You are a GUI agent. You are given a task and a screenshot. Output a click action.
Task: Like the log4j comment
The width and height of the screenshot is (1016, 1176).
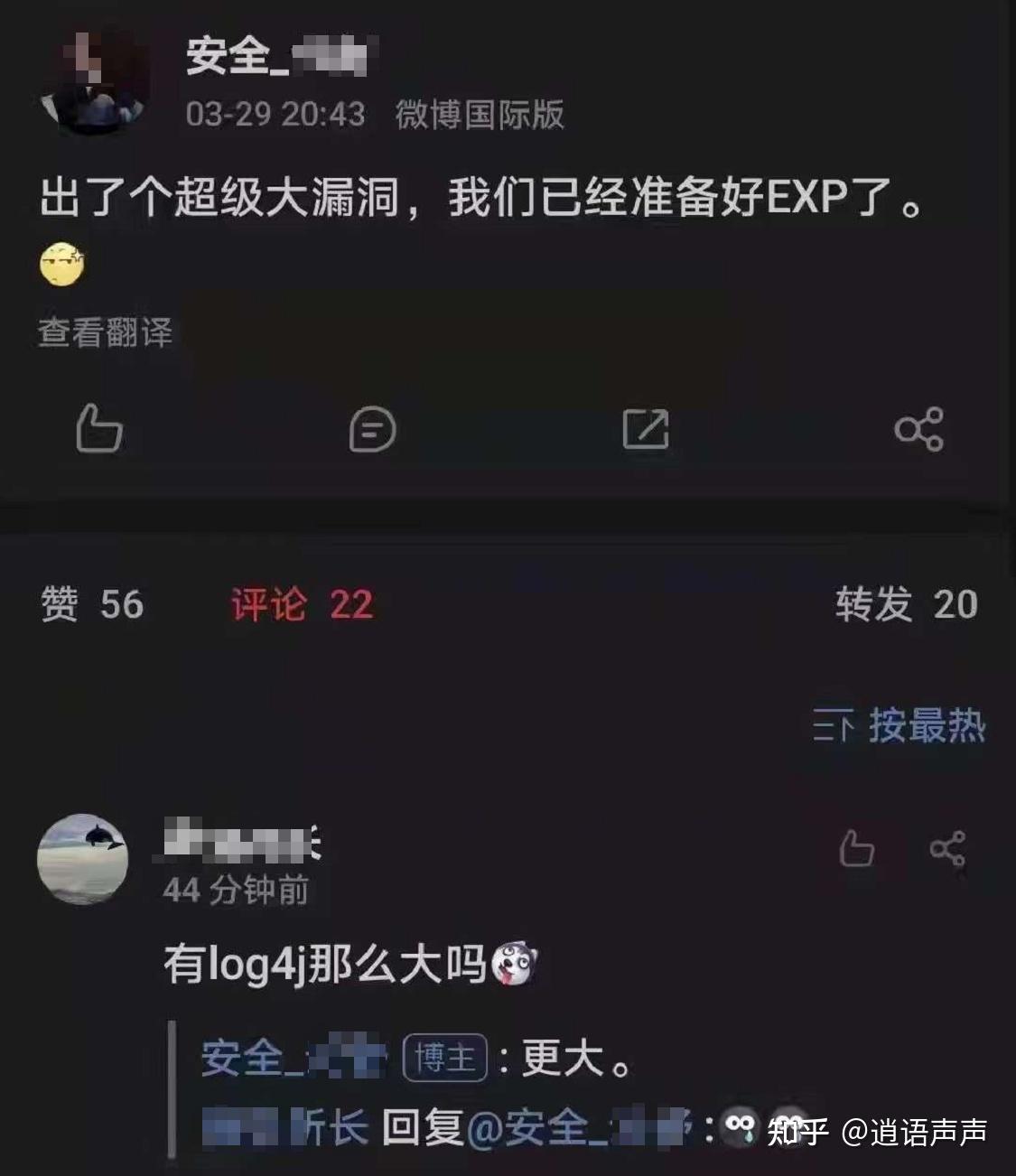(x=856, y=849)
